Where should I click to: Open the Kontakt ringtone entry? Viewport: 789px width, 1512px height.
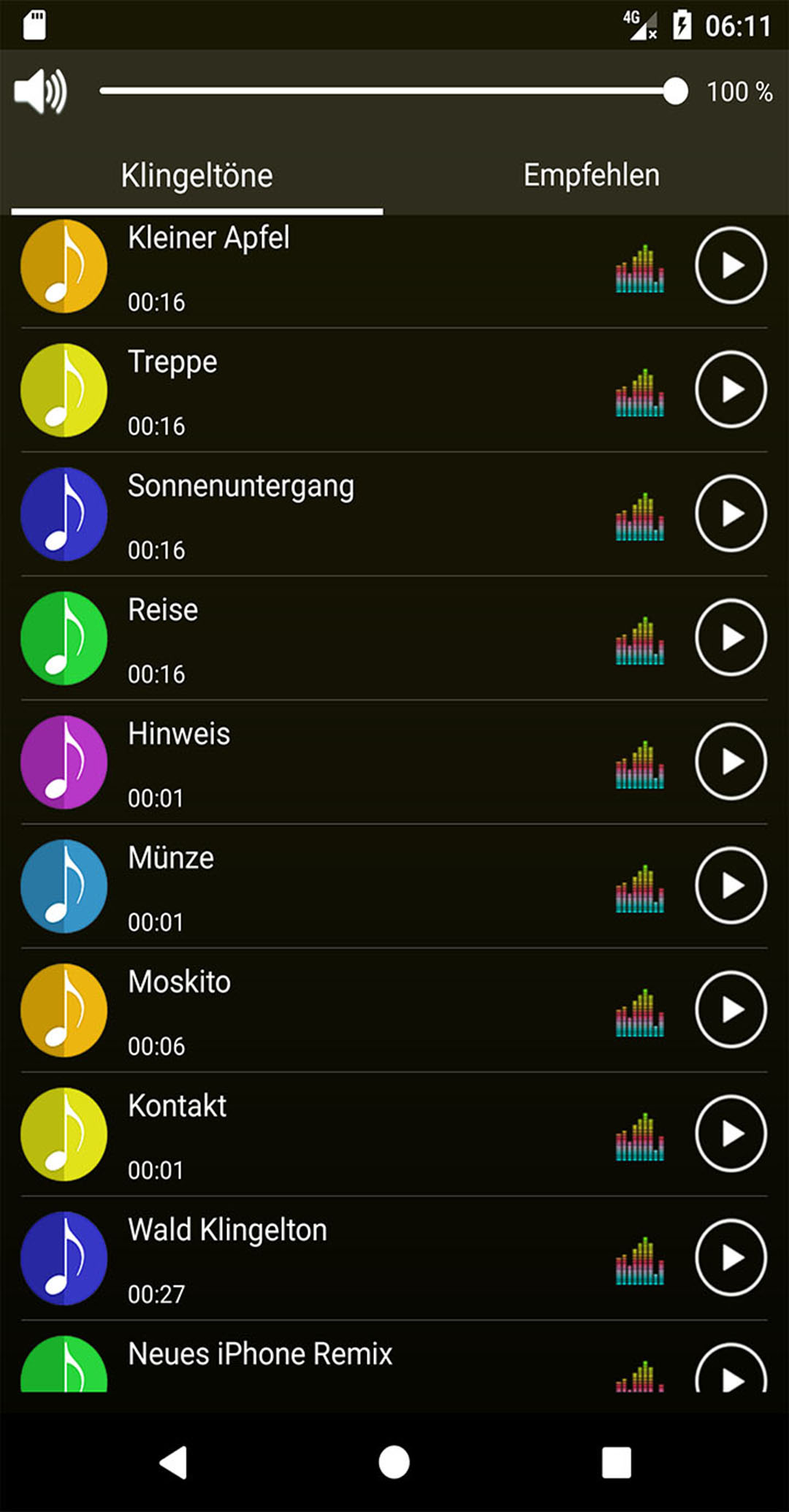[x=394, y=1134]
